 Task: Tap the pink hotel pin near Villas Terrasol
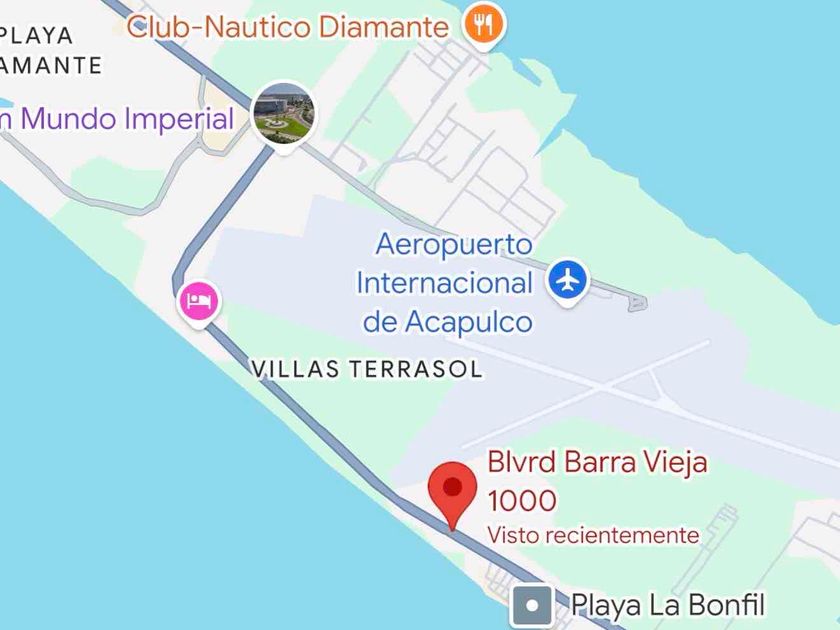point(198,300)
